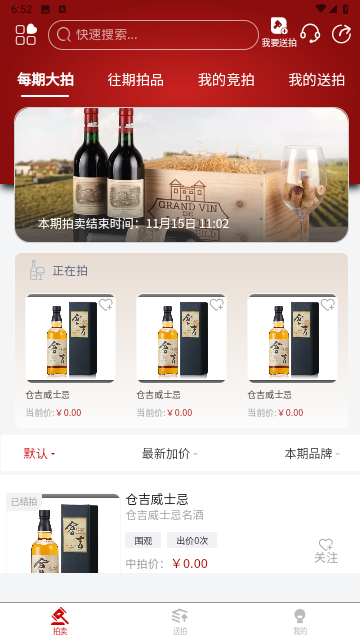Screen dimensions: 360x640
Task: Open the wine auction banner
Action: (181, 174)
